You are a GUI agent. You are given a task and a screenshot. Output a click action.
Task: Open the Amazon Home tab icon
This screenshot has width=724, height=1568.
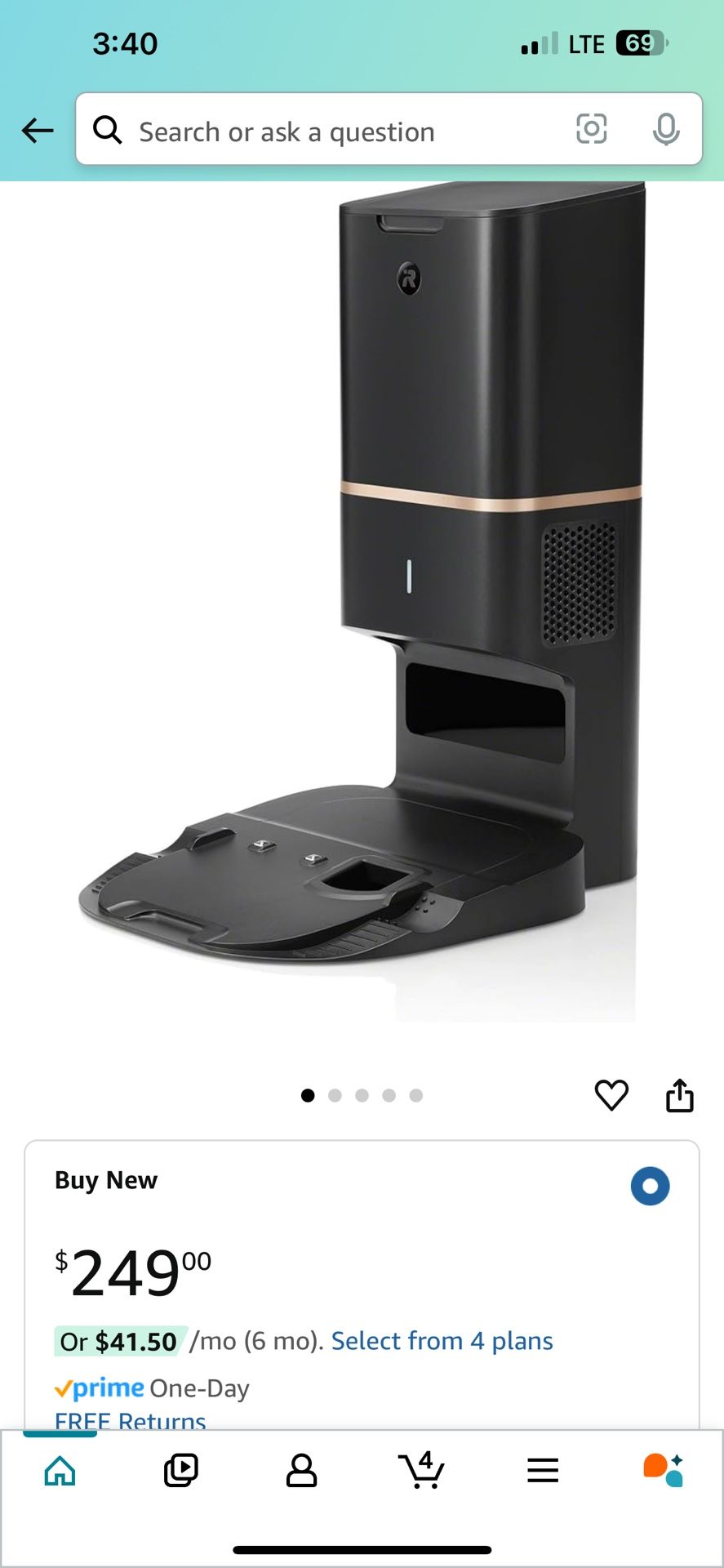click(60, 1472)
